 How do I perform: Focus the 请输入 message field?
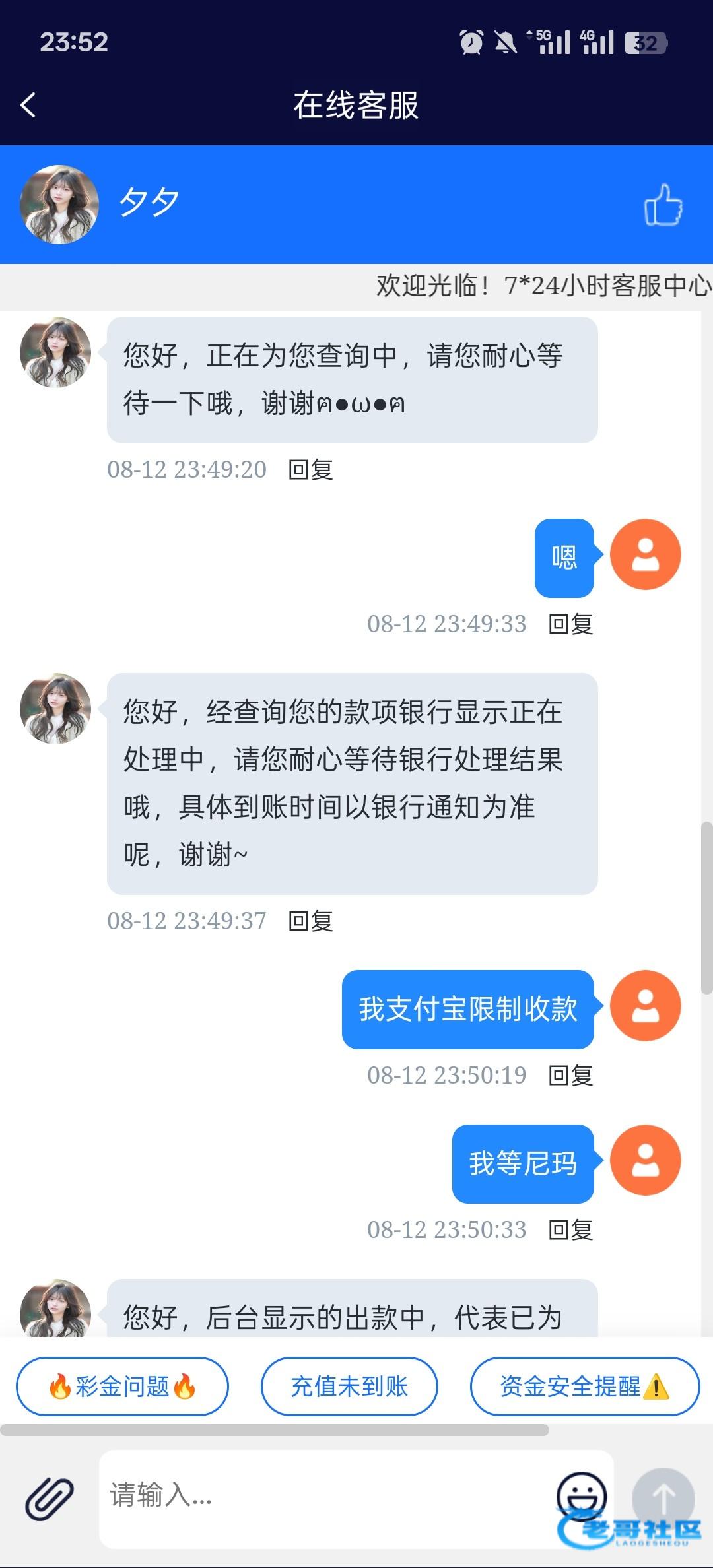pyautogui.click(x=323, y=1495)
